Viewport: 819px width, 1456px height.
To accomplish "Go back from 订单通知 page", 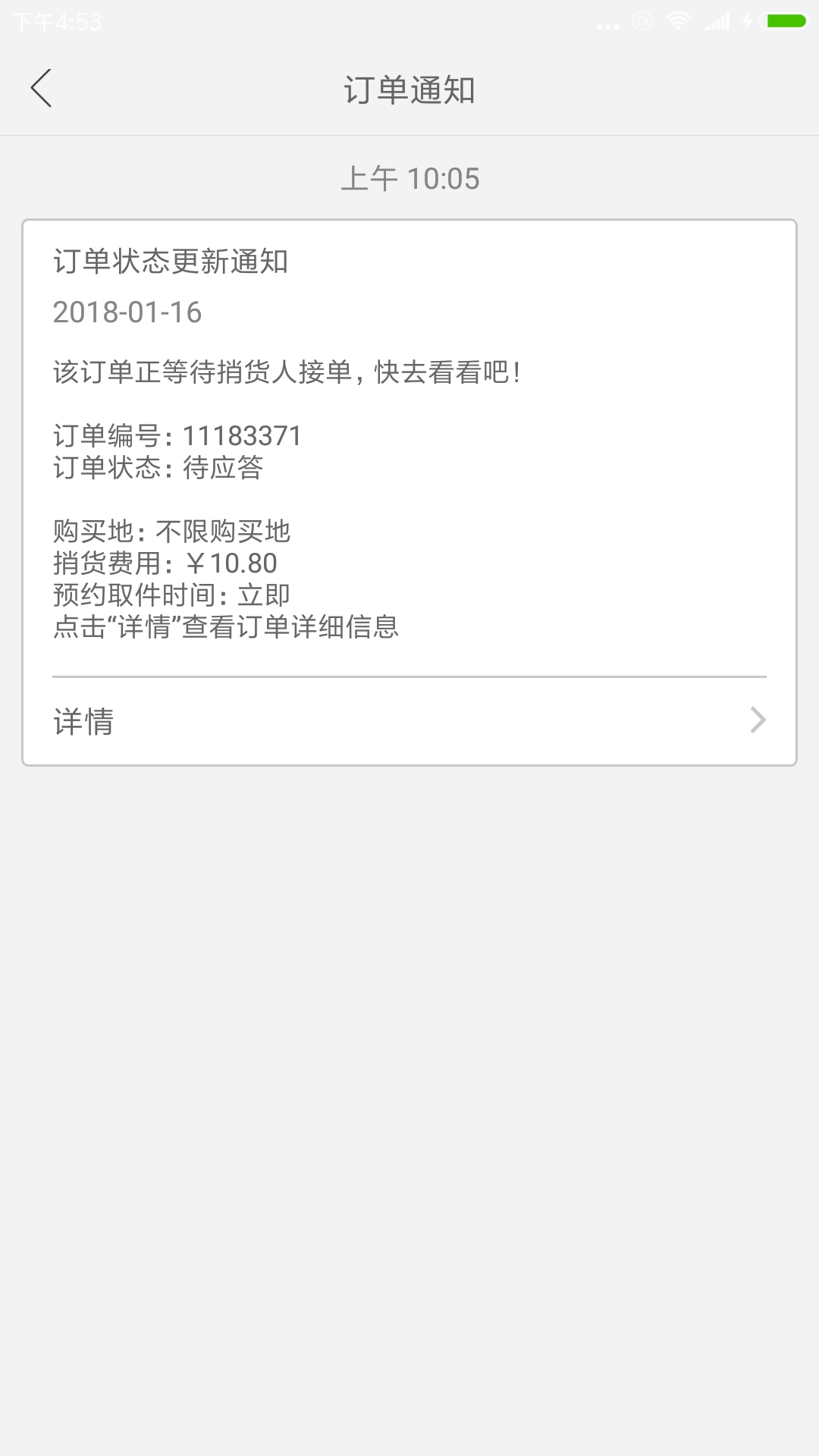I will (42, 88).
